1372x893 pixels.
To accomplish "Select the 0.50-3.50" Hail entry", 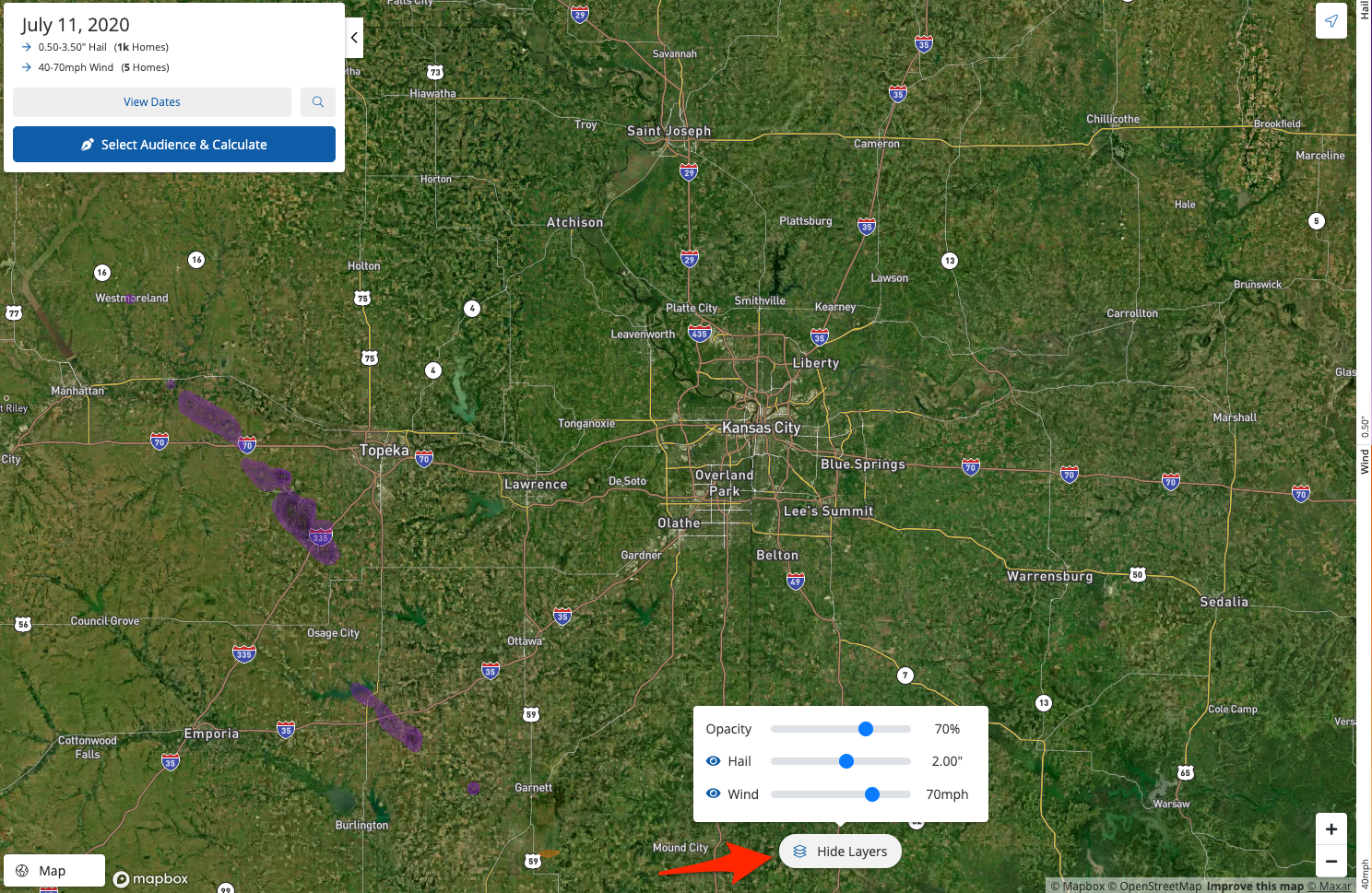I will 102,47.
